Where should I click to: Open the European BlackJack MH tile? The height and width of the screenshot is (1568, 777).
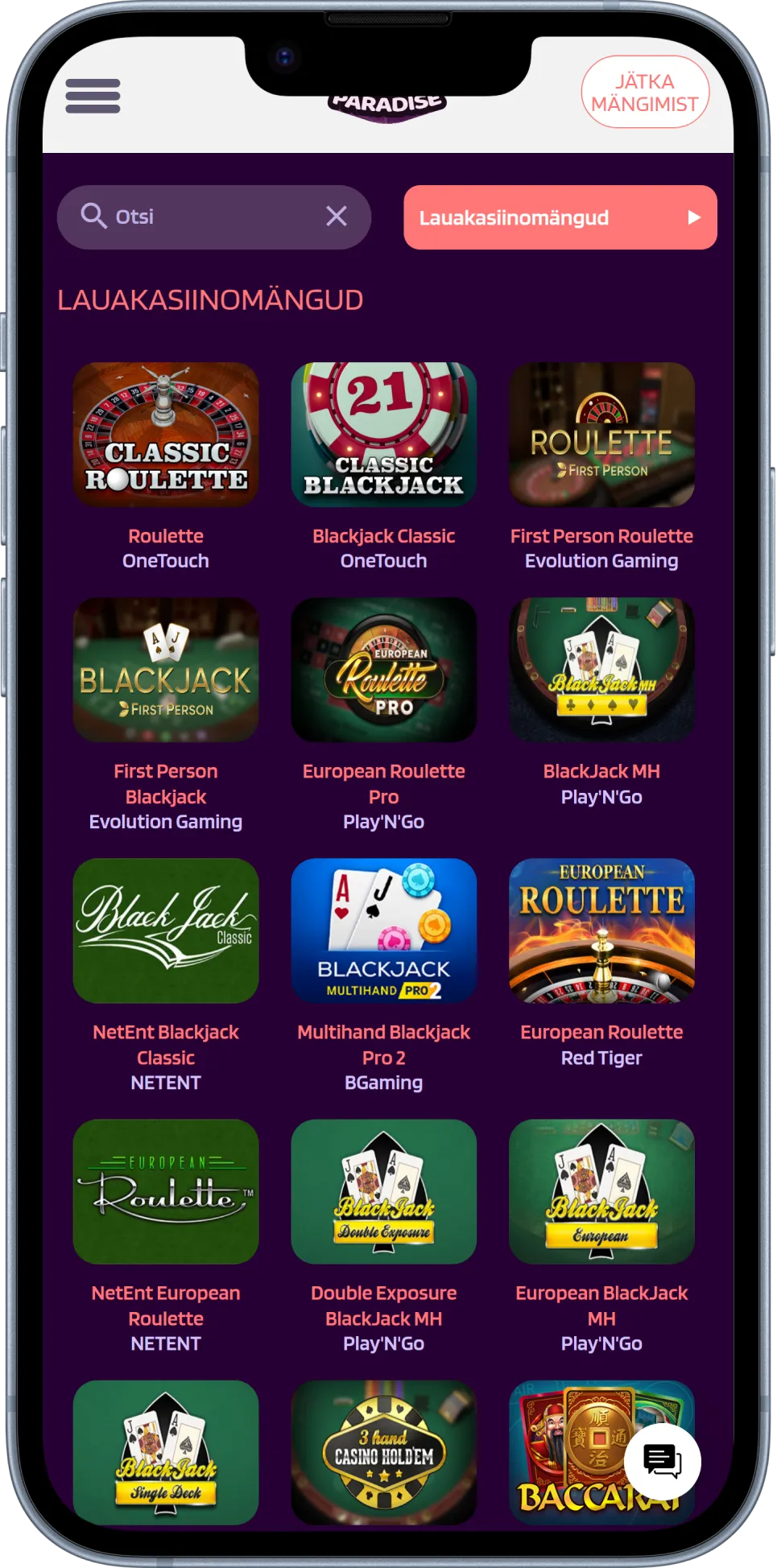coord(601,1191)
